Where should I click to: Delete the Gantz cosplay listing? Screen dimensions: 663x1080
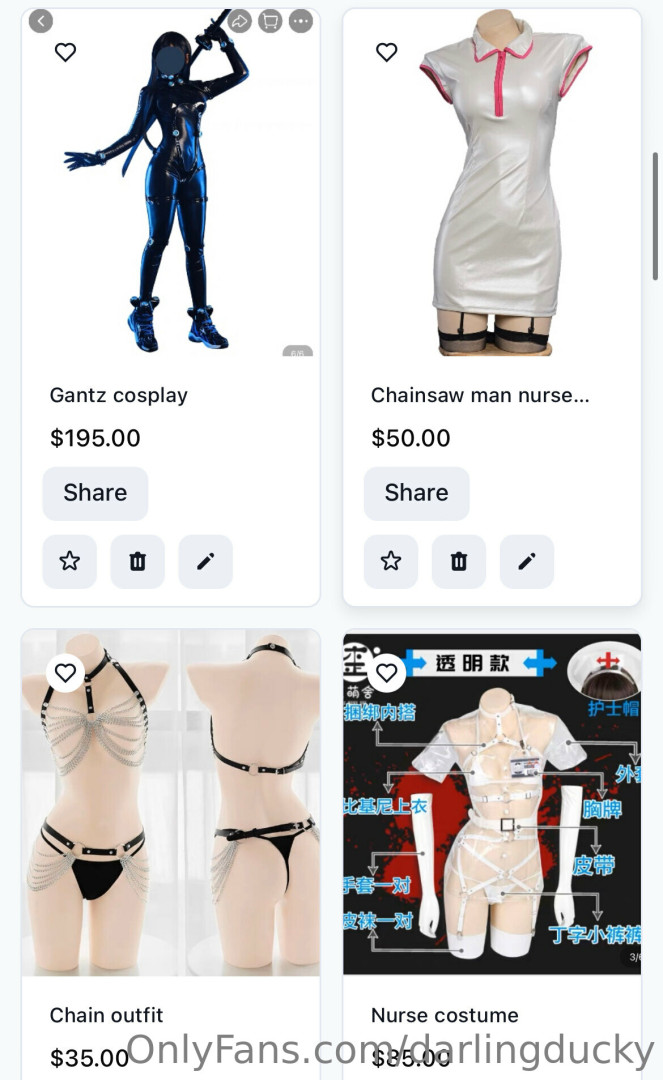click(x=137, y=561)
